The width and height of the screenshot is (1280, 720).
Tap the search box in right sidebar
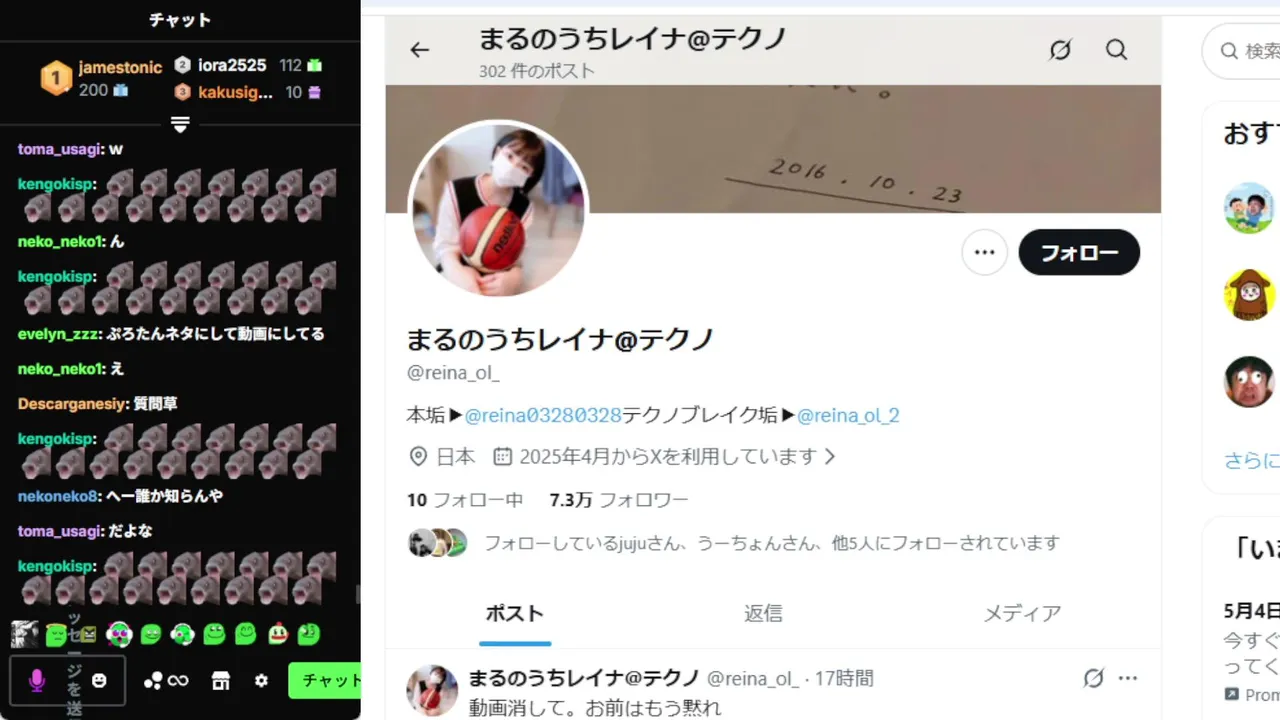pos(1241,51)
